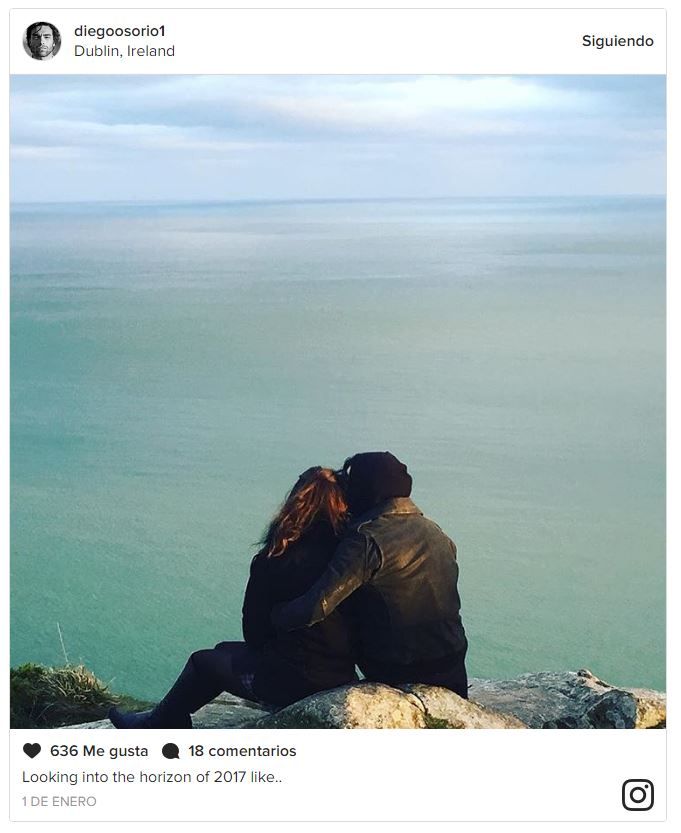The image size is (681, 833).
Task: Open Instagram via the logo icon
Action: coord(638,794)
